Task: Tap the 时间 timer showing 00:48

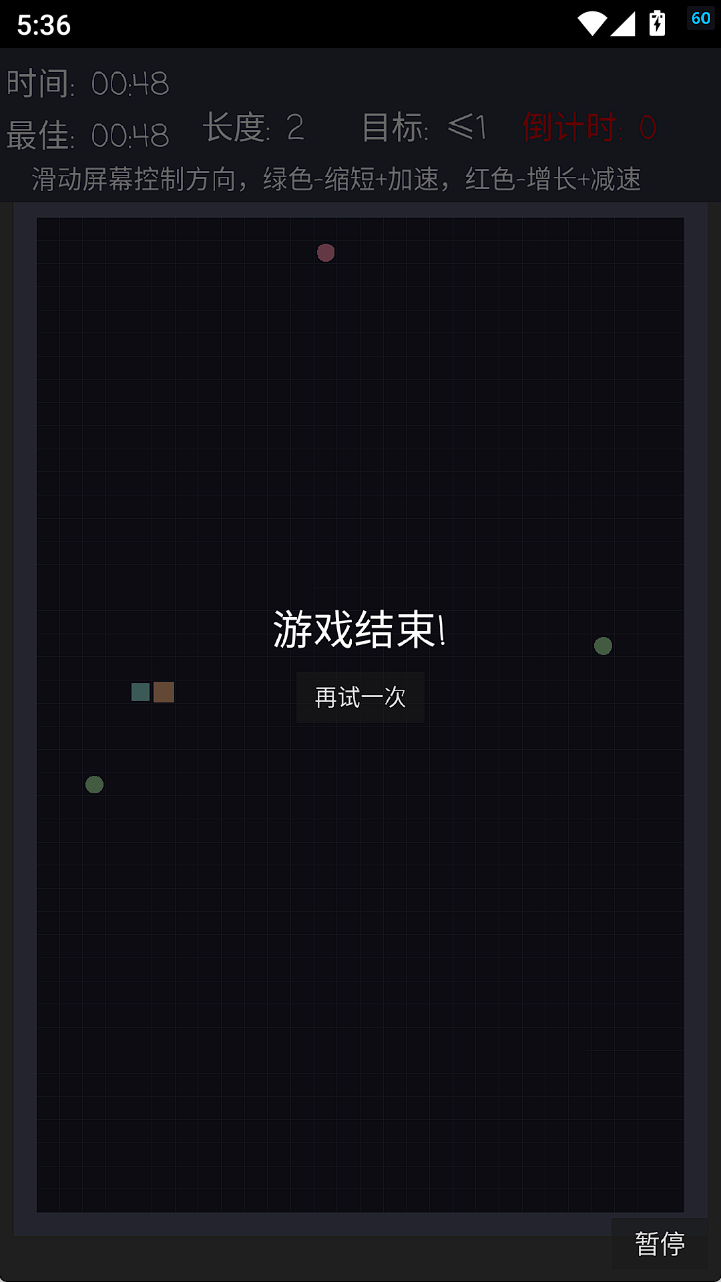Action: (x=90, y=85)
